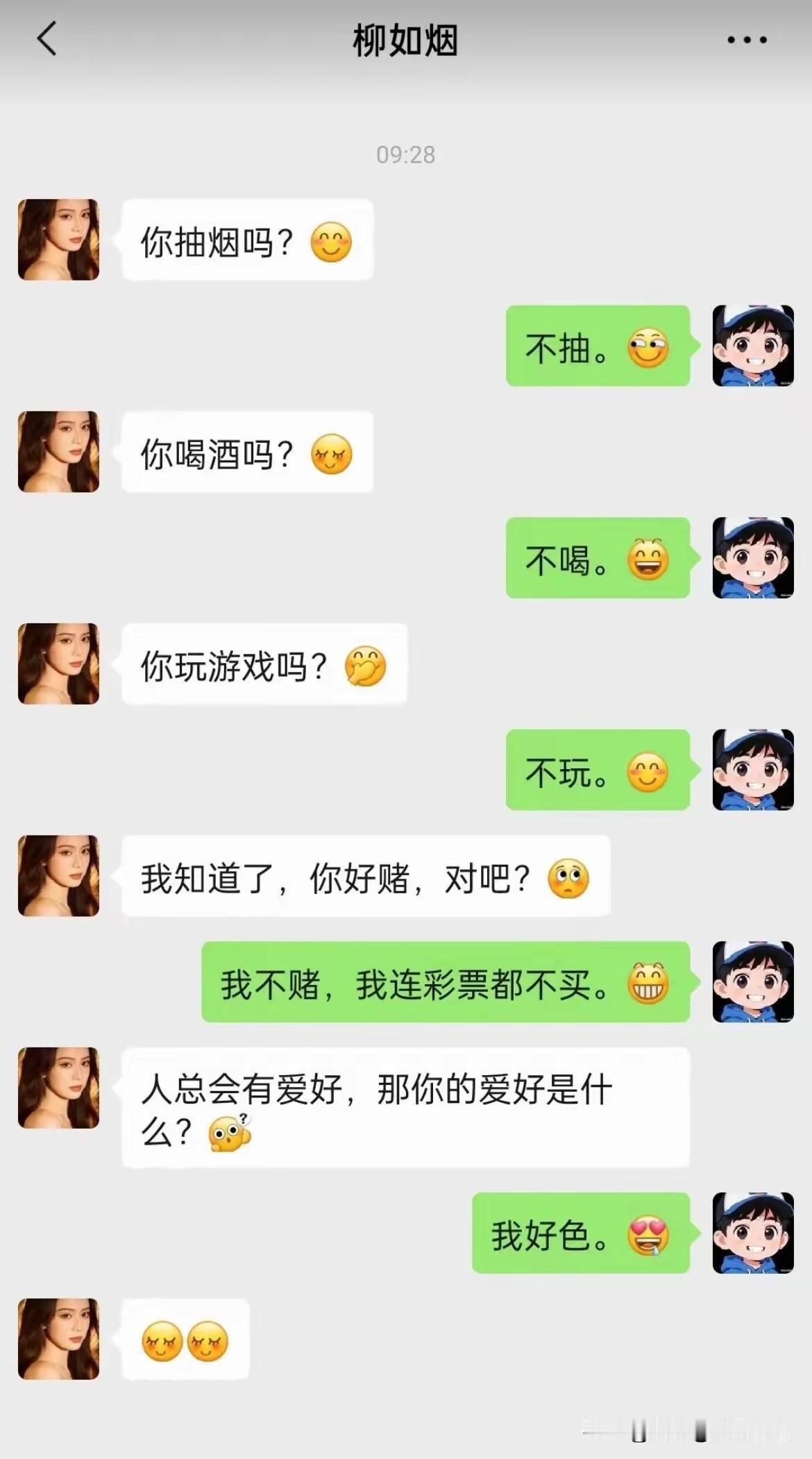Image resolution: width=812 pixels, height=1459 pixels.
Task: Click the 09:28 timestamp
Action: 405,154
